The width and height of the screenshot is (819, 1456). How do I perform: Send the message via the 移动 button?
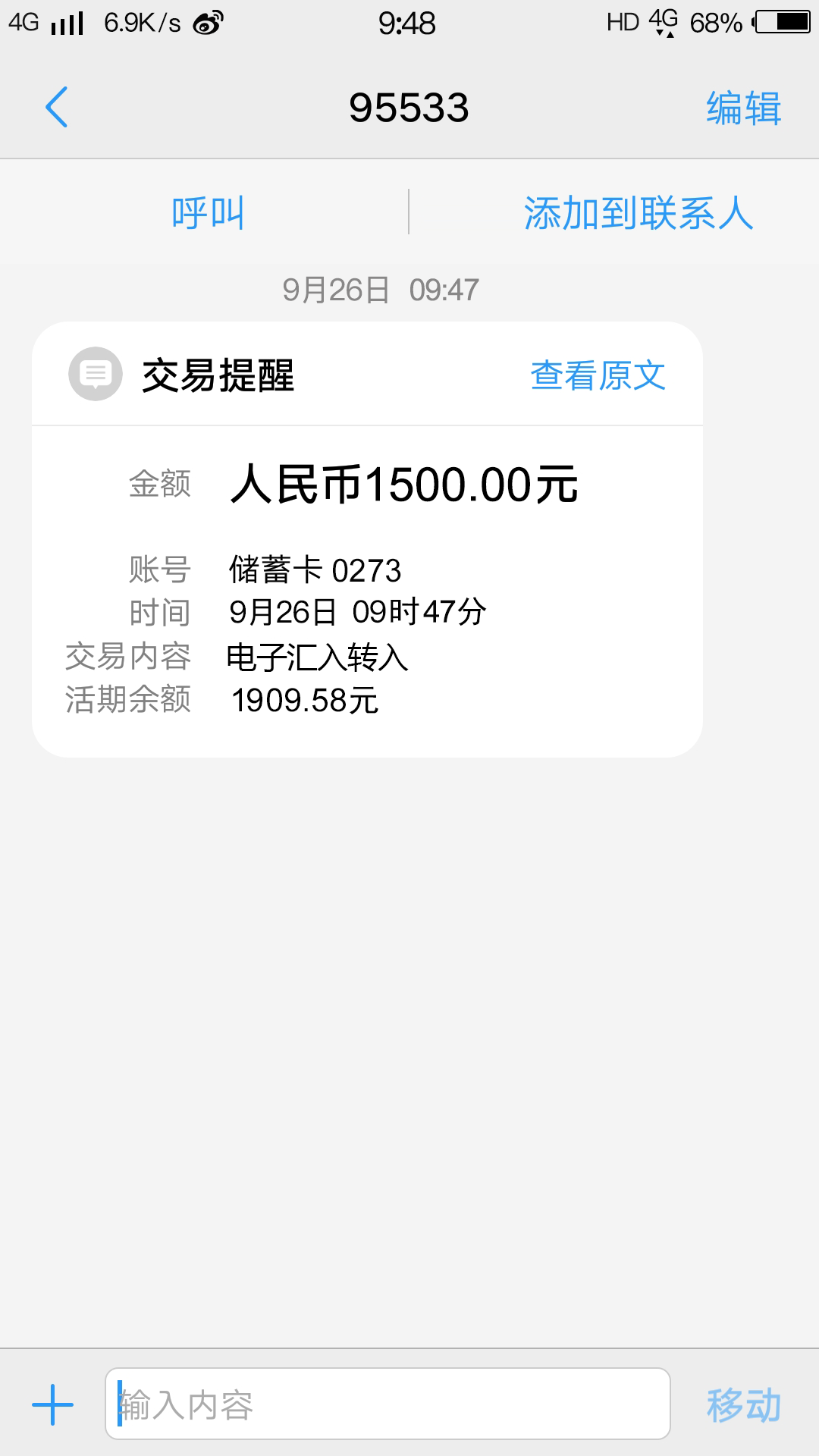(743, 1405)
